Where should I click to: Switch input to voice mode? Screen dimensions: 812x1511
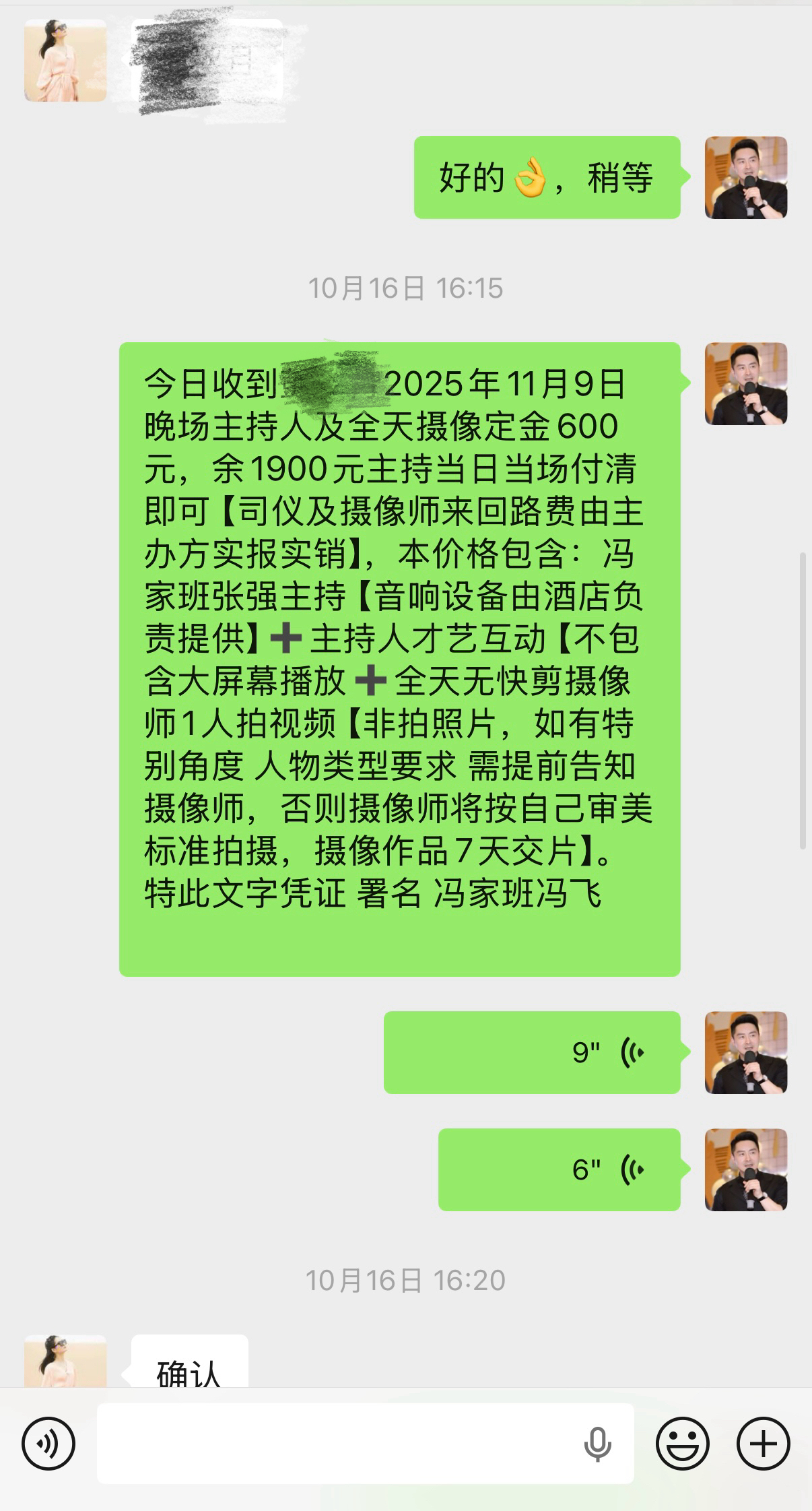pos(48,1444)
